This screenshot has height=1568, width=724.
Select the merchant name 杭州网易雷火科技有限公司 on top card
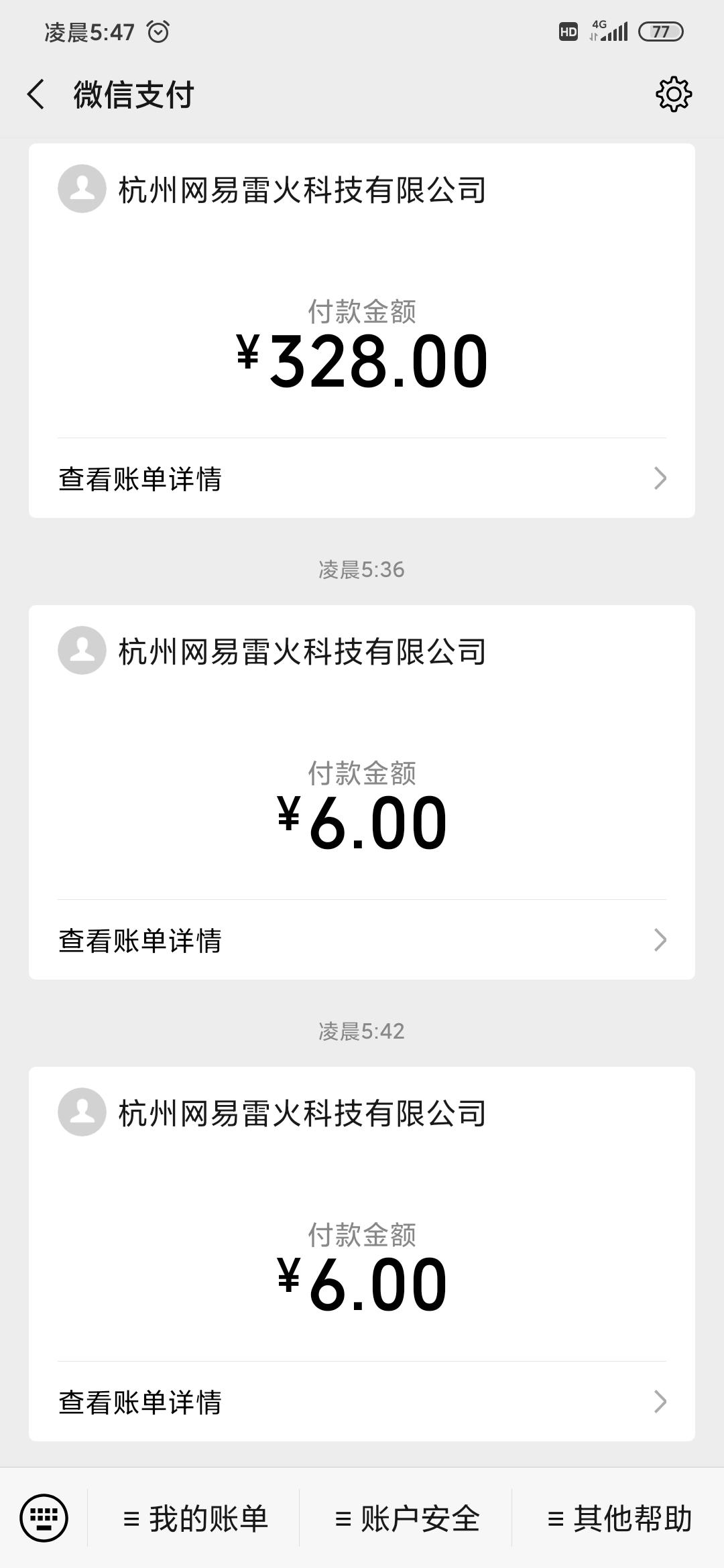click(302, 192)
